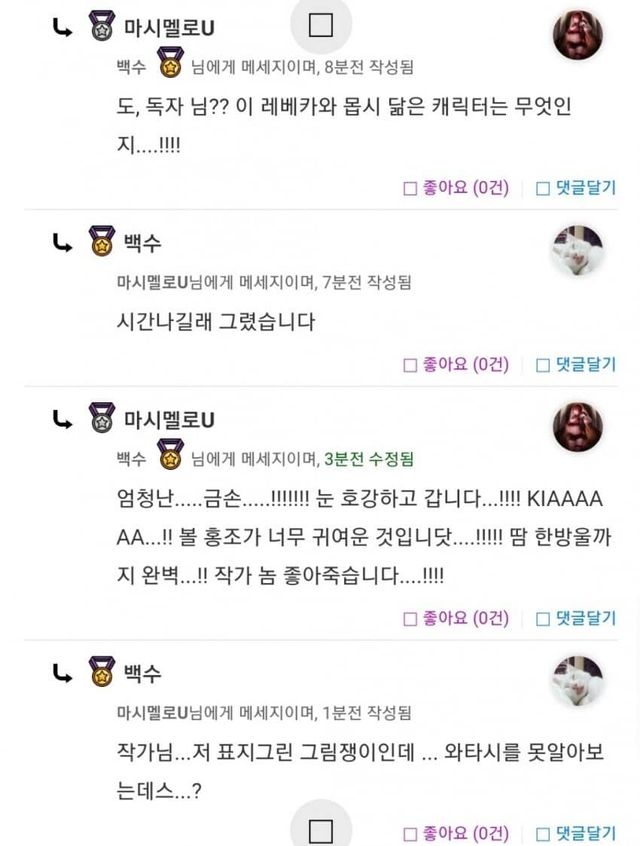The image size is (640, 846).
Task: Tap 댓글달기 under '시간나길래 그렸습니다'
Action: coord(575,364)
